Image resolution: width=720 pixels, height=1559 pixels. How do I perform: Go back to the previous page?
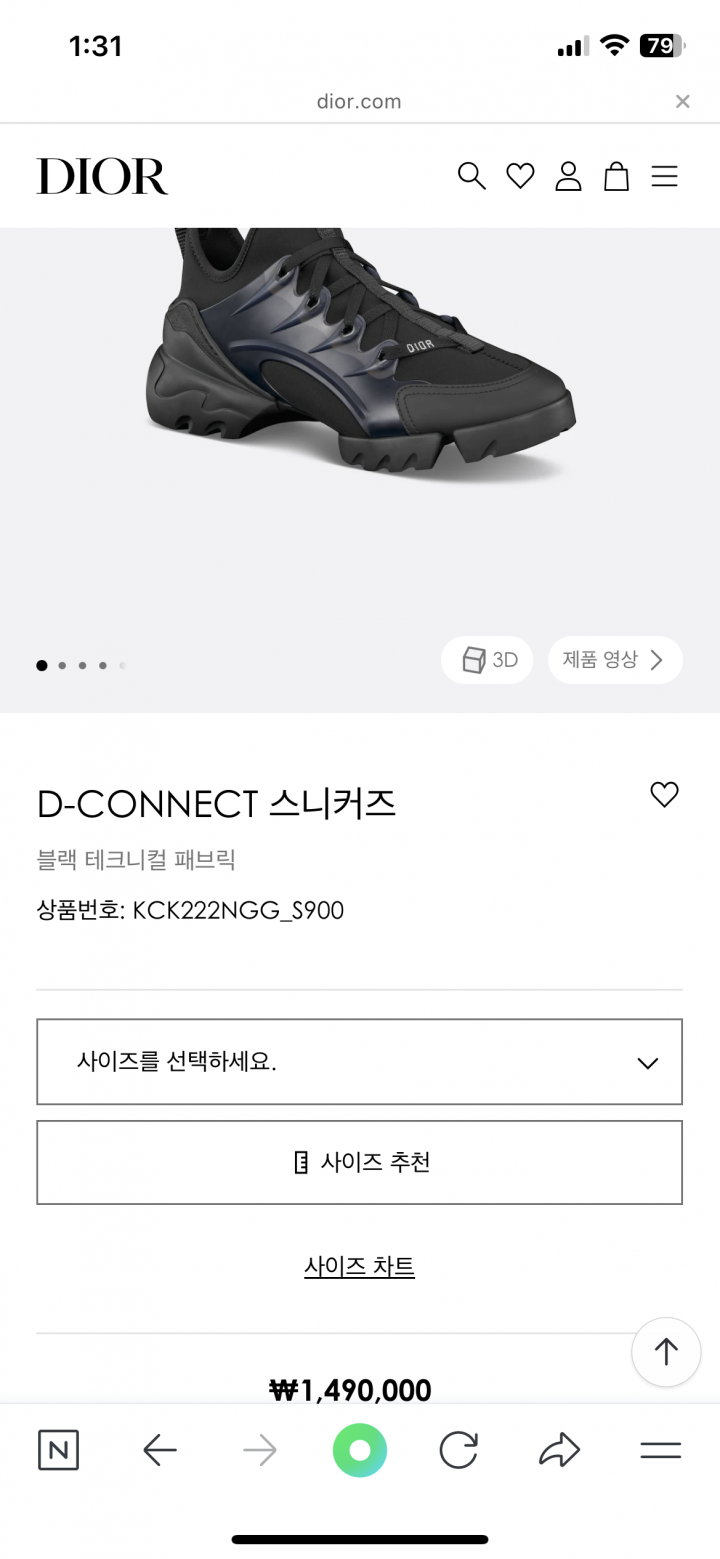[159, 1450]
